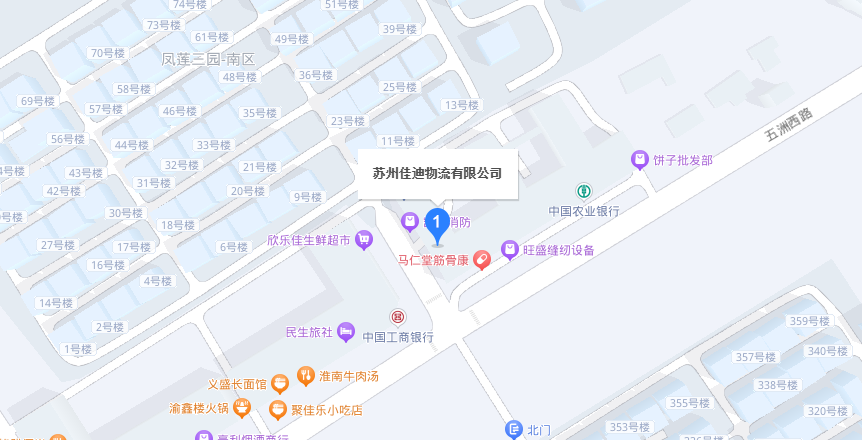Screen dimensions: 862x440
Task: Open the 欣乐佳生鲜超市 store marker
Action: pyautogui.click(x=363, y=240)
